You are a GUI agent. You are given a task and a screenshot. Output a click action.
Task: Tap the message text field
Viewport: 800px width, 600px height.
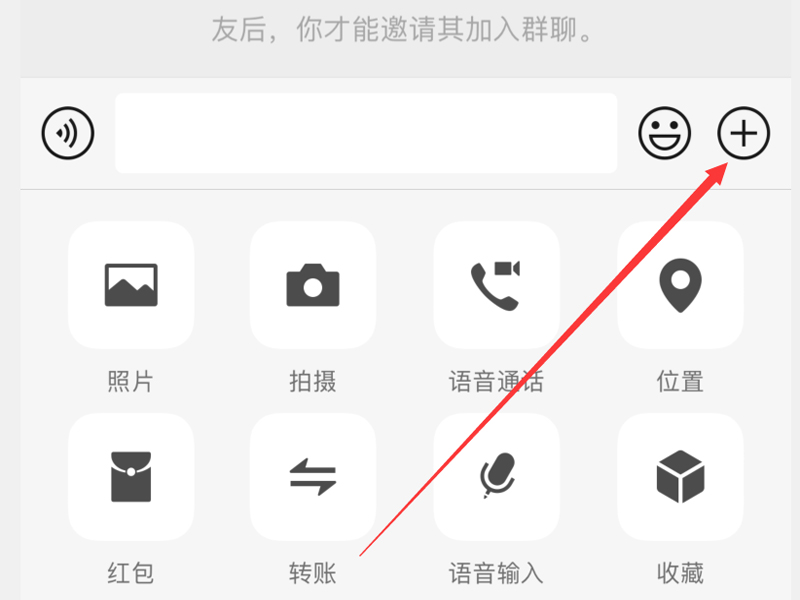click(366, 133)
